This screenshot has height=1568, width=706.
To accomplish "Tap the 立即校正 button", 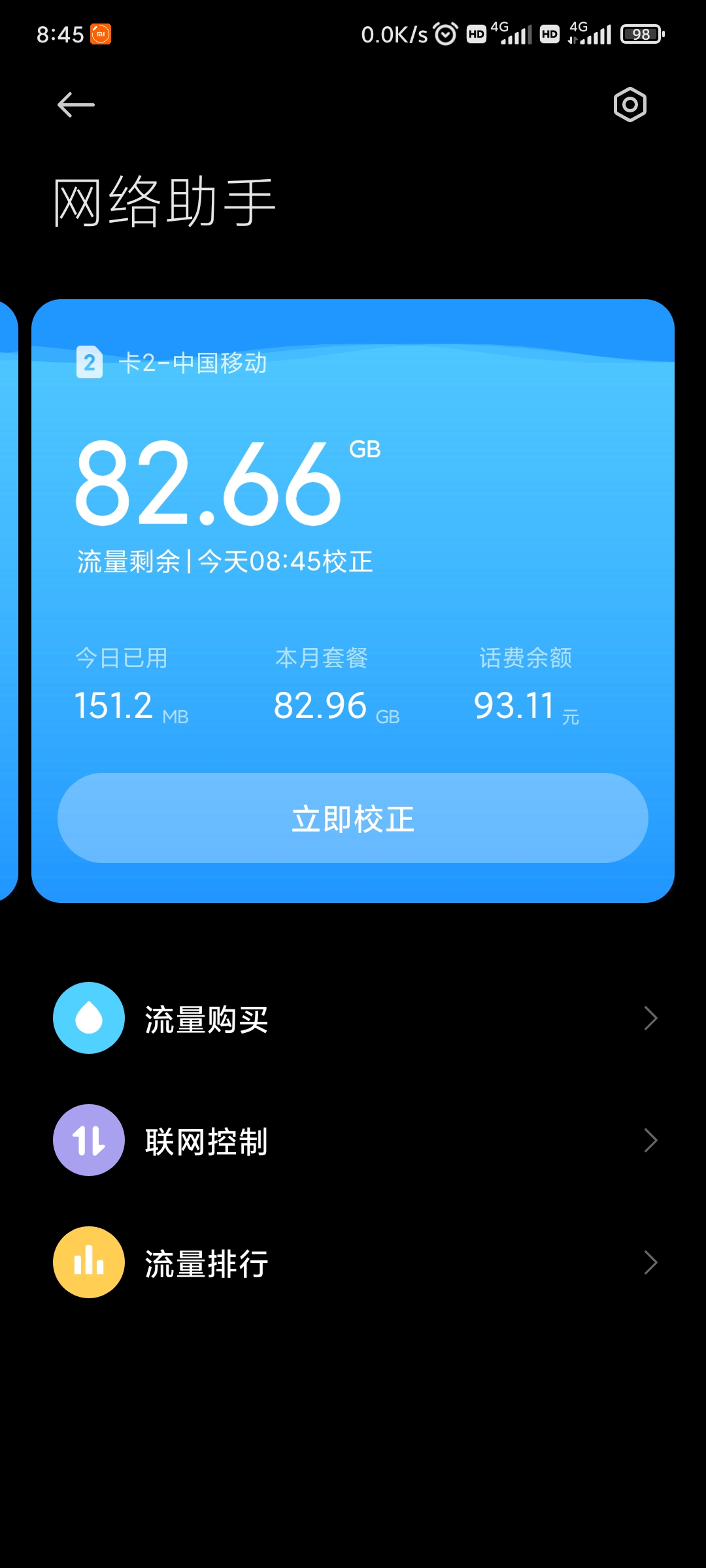I will pyautogui.click(x=353, y=818).
